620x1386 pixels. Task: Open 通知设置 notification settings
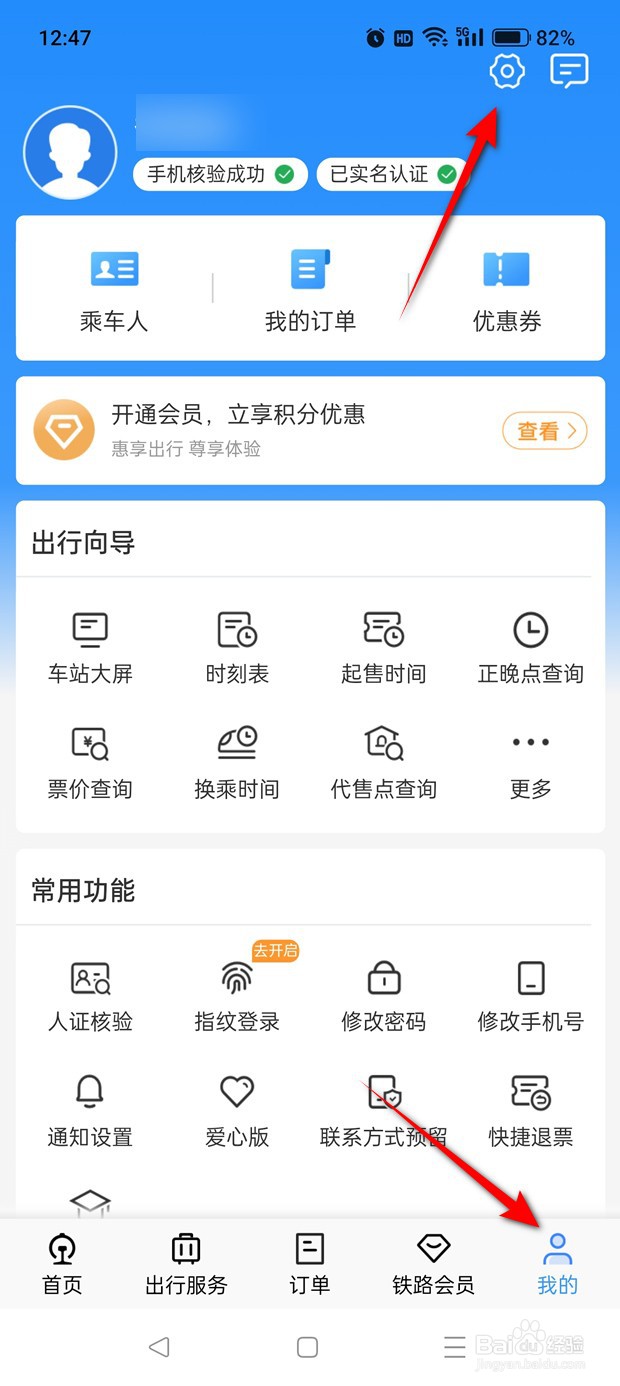pyautogui.click(x=90, y=1112)
